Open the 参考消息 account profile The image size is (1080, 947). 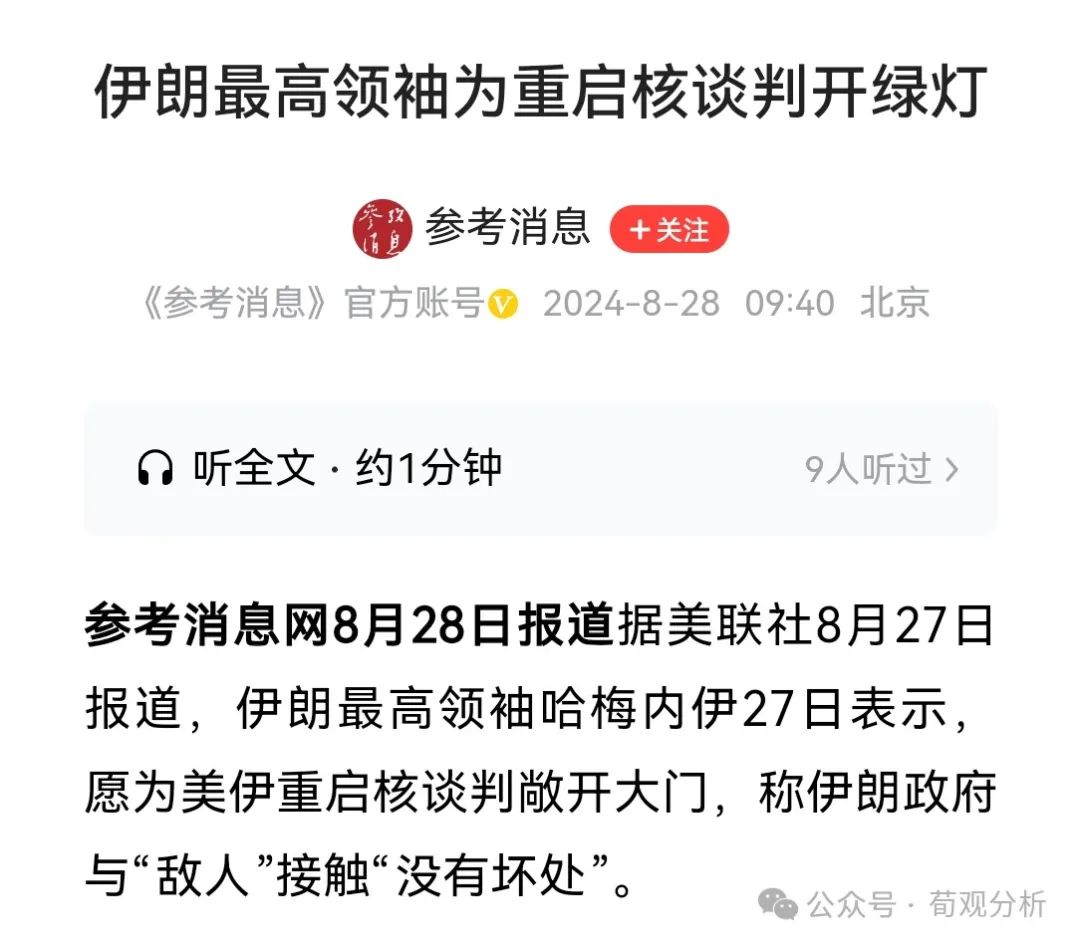[506, 229]
